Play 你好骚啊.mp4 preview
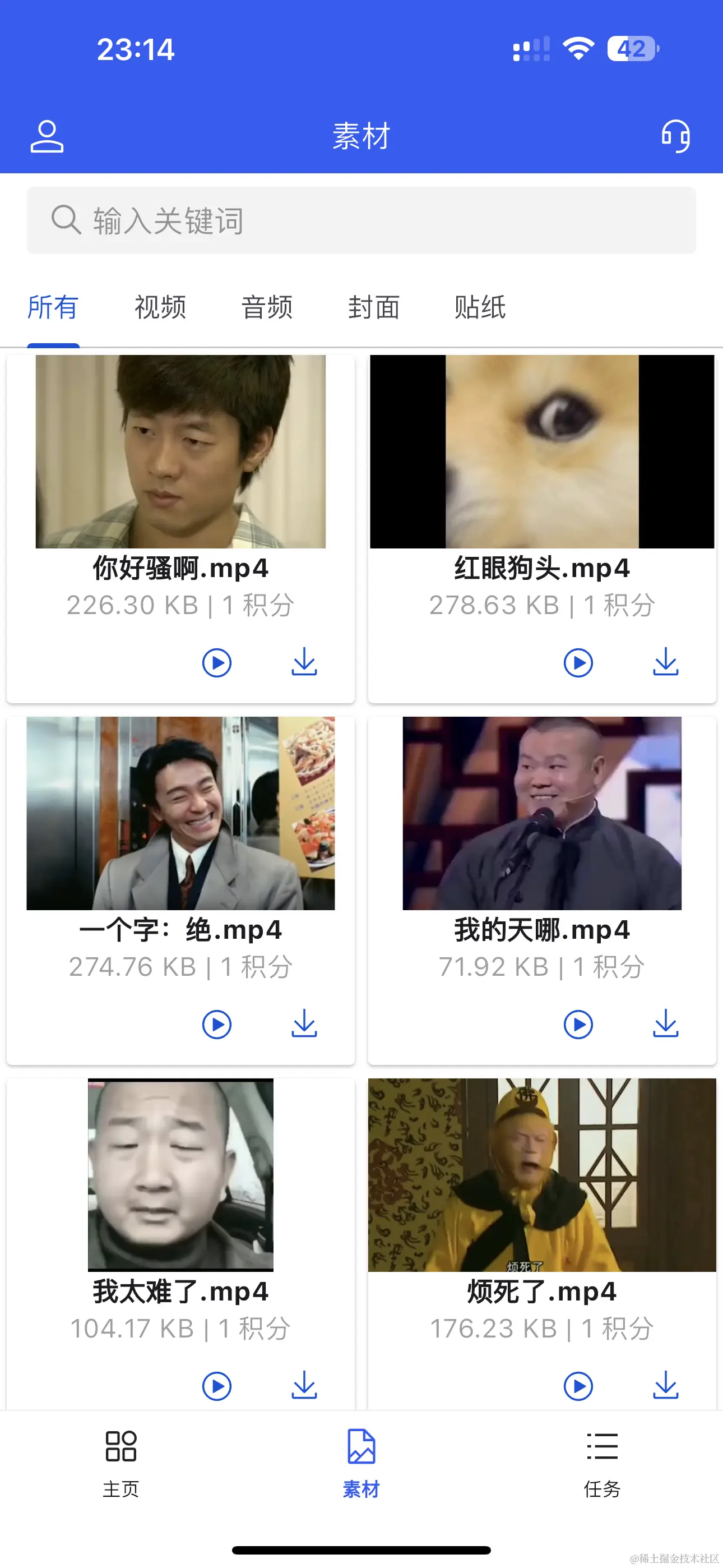Image resolution: width=723 pixels, height=1568 pixels. pyautogui.click(x=217, y=663)
